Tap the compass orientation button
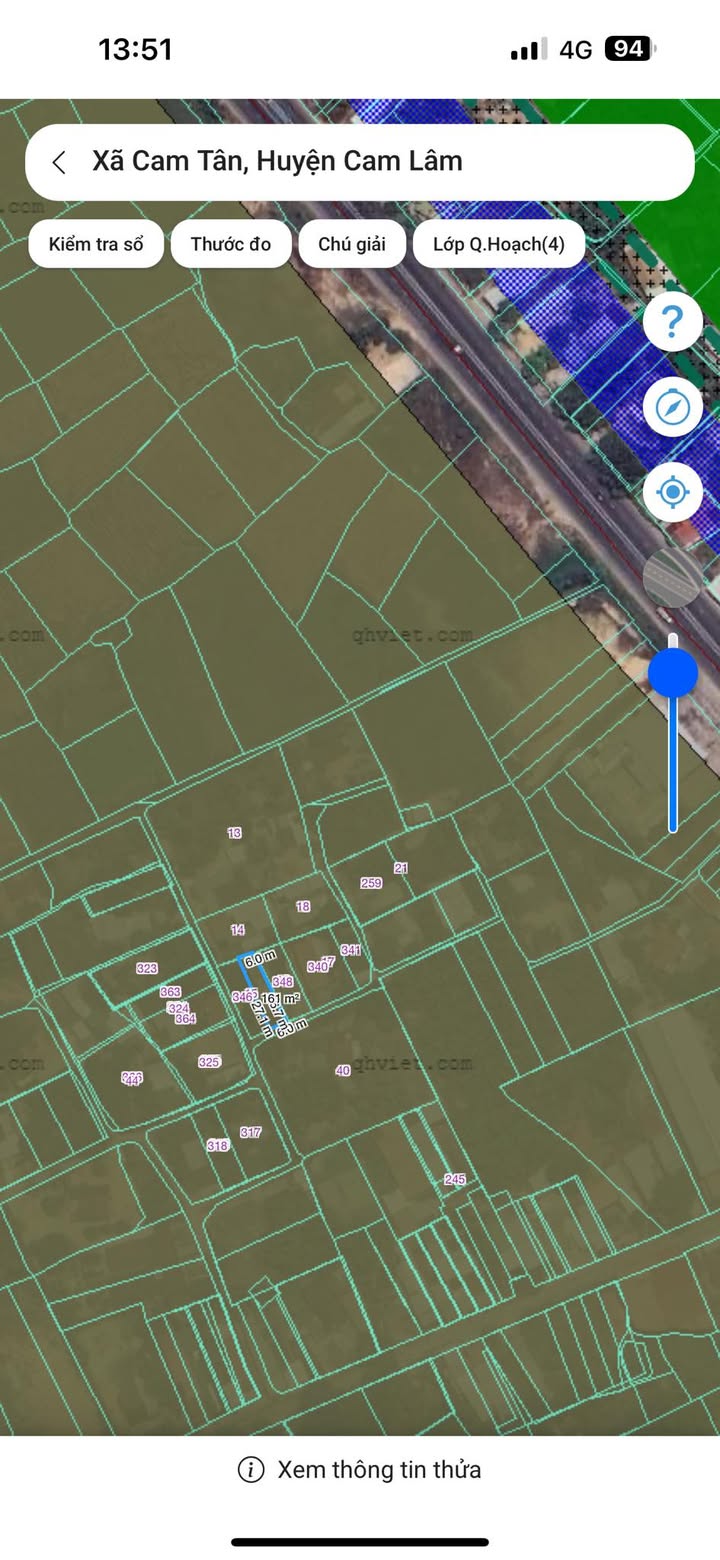Viewport: 720px width, 1560px height. pos(673,407)
